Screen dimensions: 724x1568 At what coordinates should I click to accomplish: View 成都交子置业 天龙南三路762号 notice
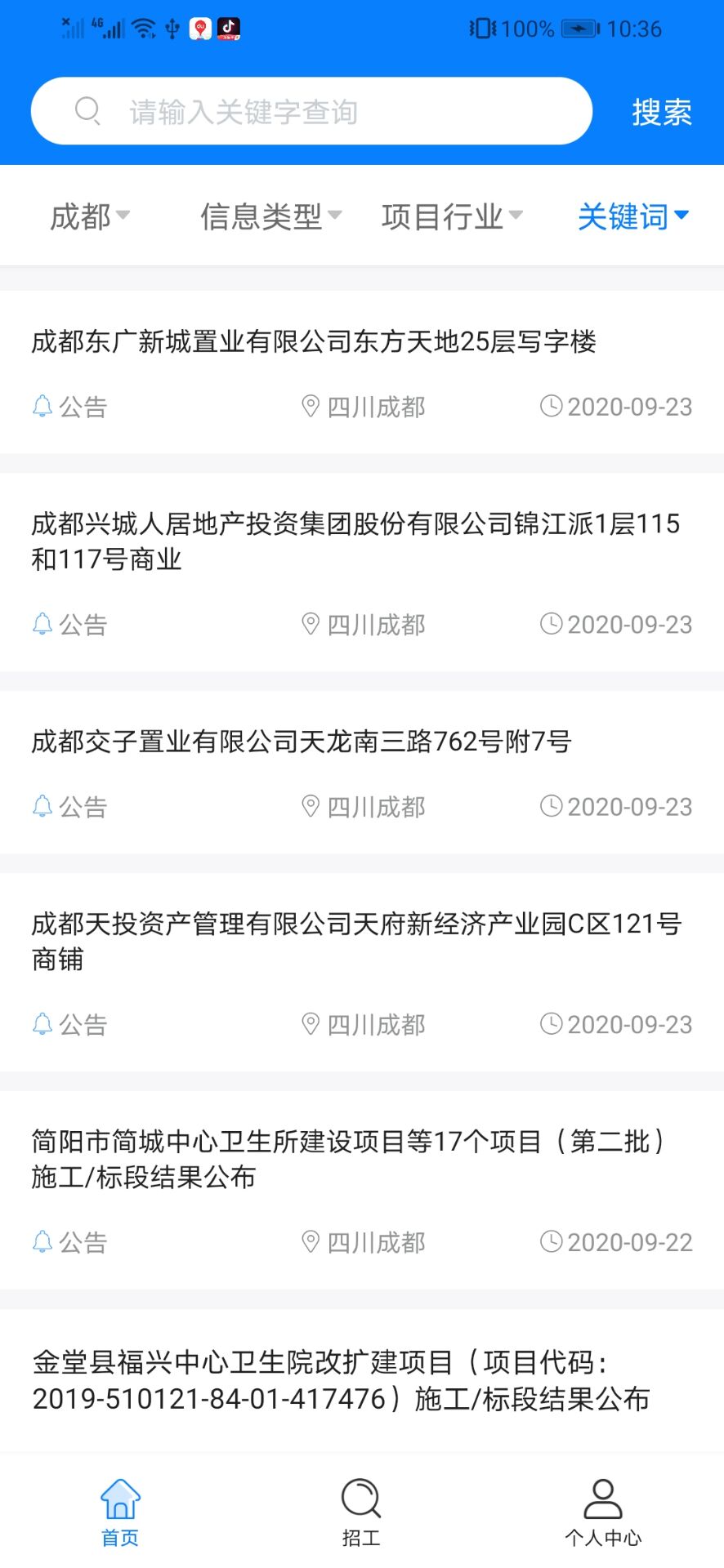tap(302, 742)
